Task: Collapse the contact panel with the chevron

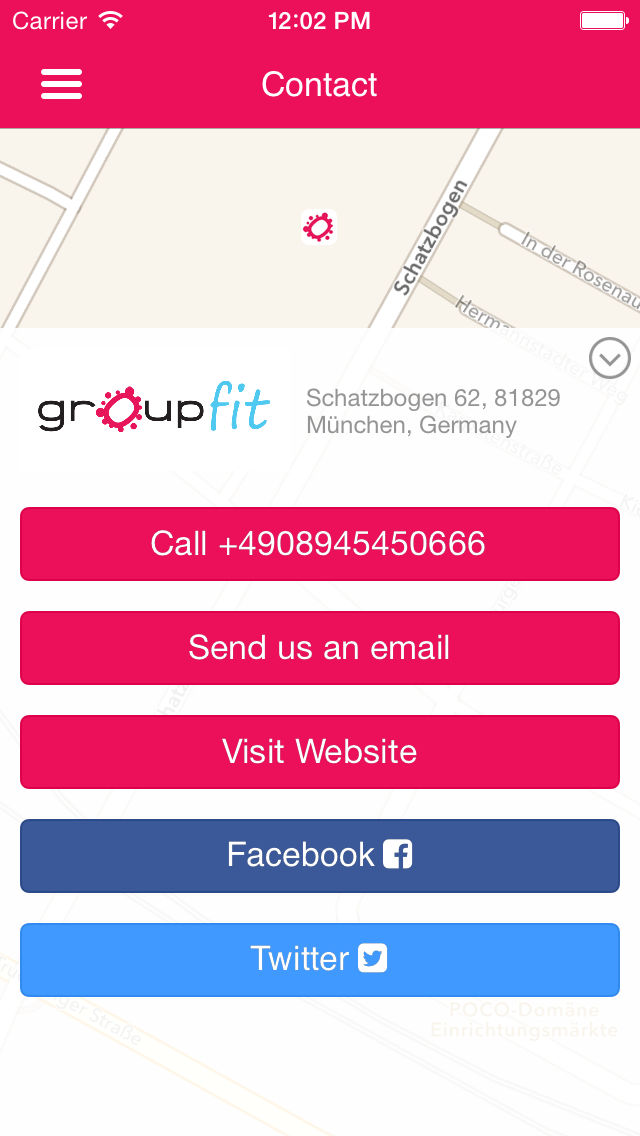Action: [610, 358]
